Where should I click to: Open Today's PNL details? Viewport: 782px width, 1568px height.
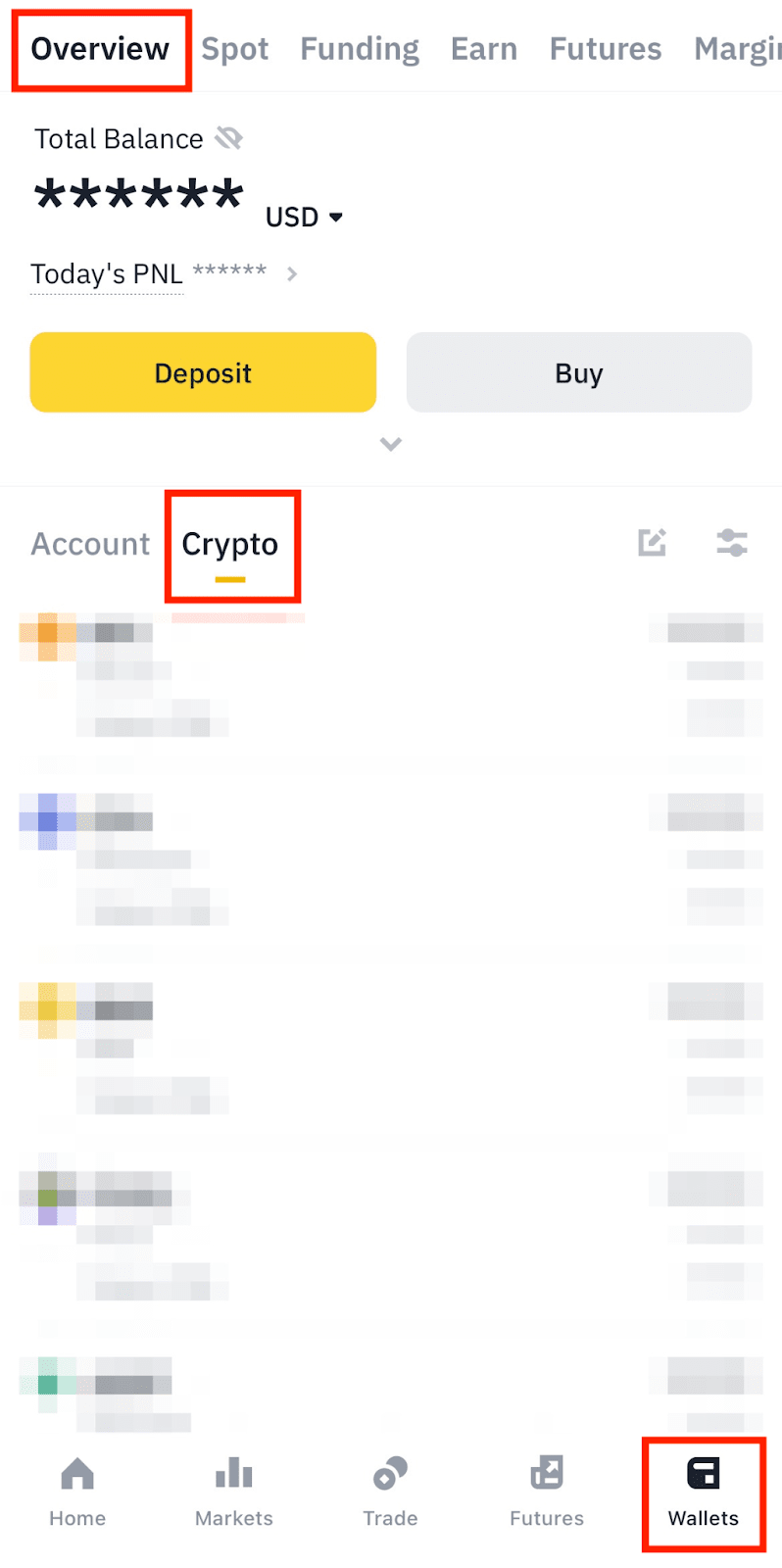coord(291,274)
